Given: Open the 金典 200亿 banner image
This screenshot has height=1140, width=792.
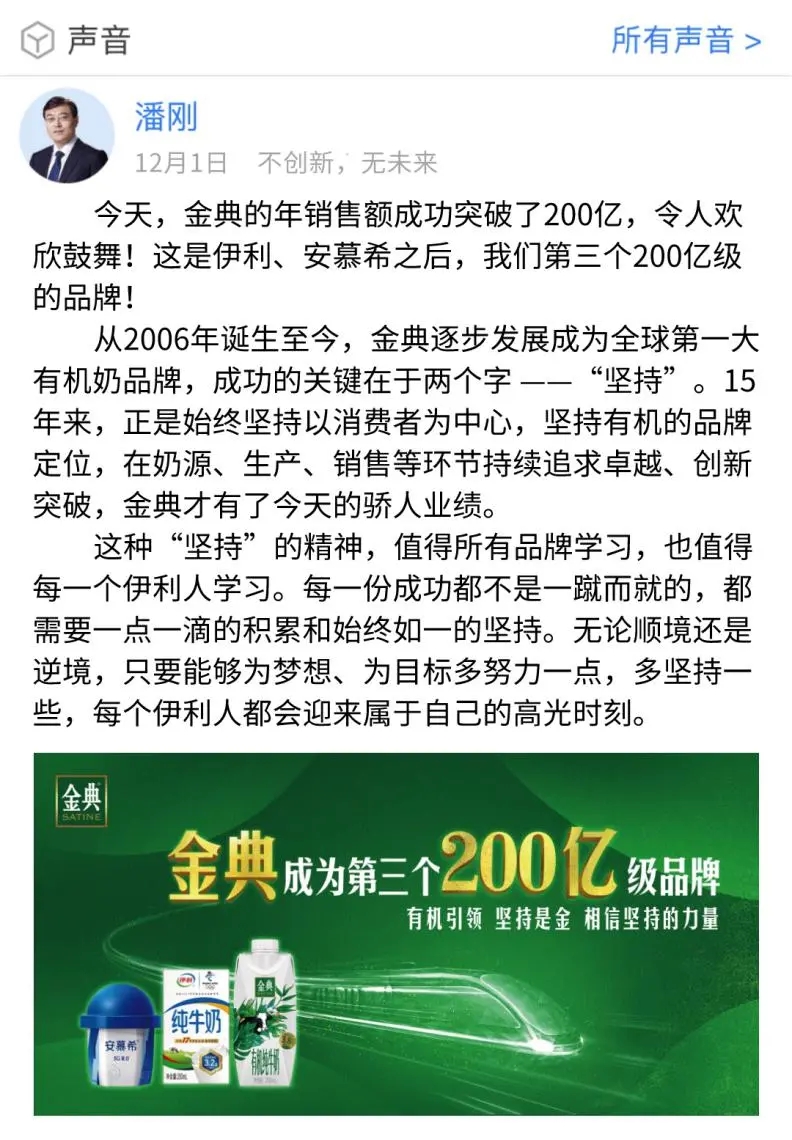Looking at the screenshot, I should point(396,934).
